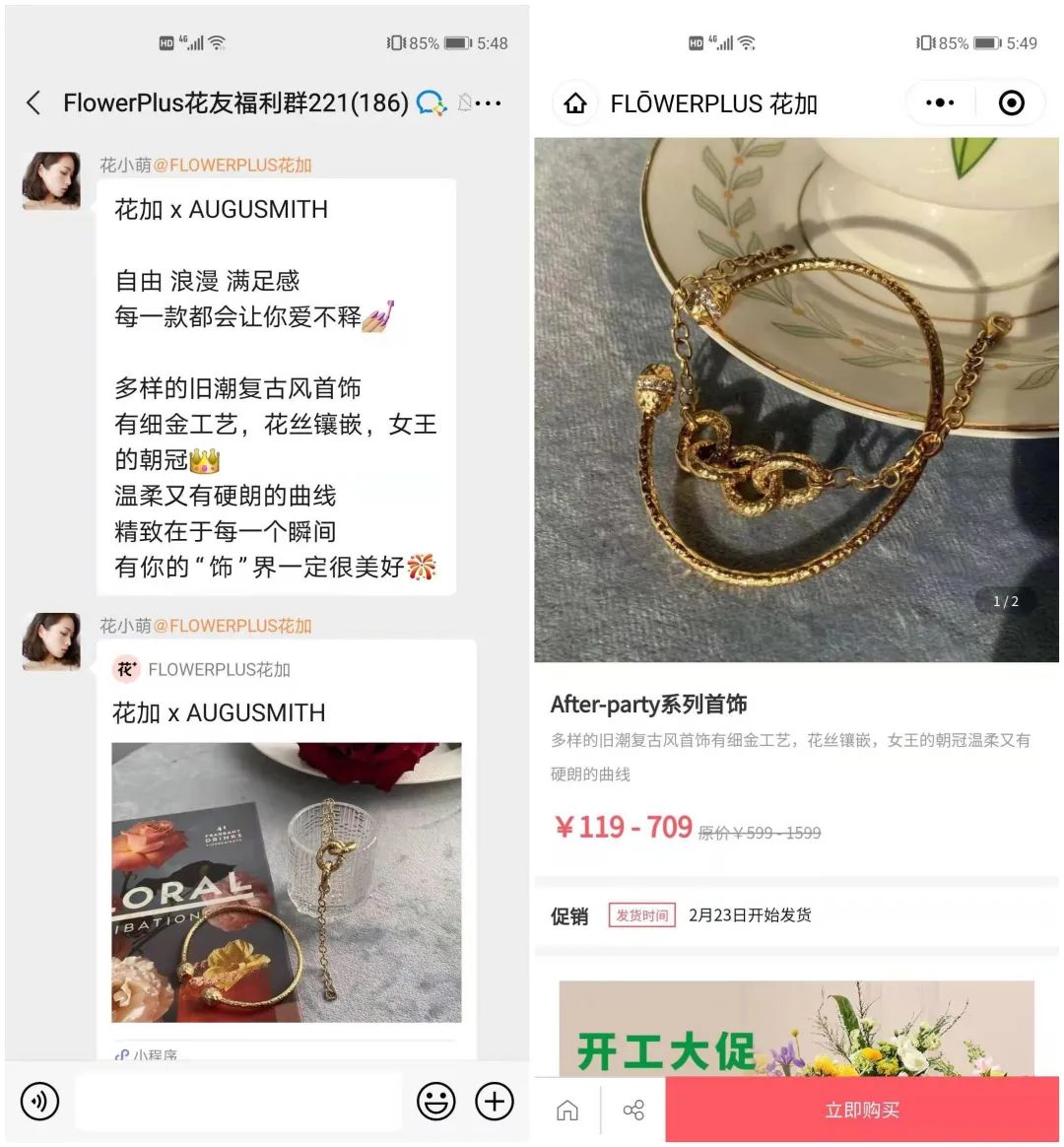Tap the FLOWERPLUS花加 logo on the shared card

click(x=126, y=669)
